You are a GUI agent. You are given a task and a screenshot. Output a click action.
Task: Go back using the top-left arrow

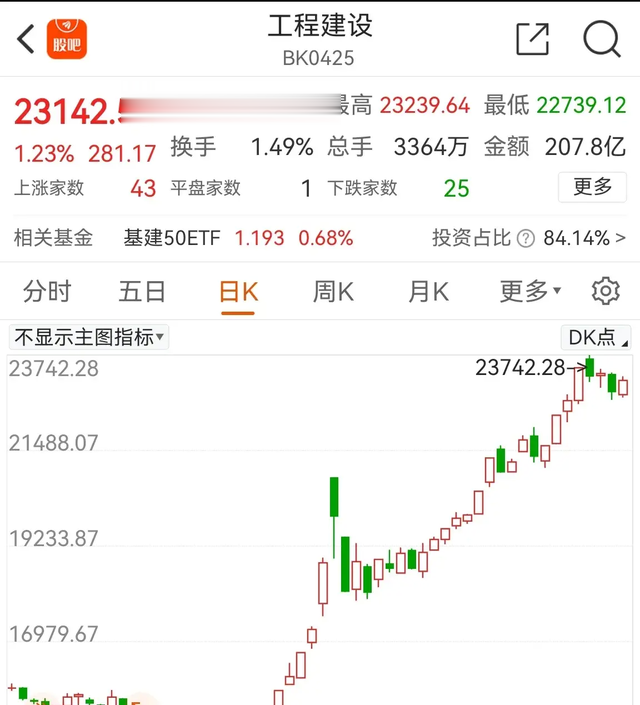(x=26, y=40)
